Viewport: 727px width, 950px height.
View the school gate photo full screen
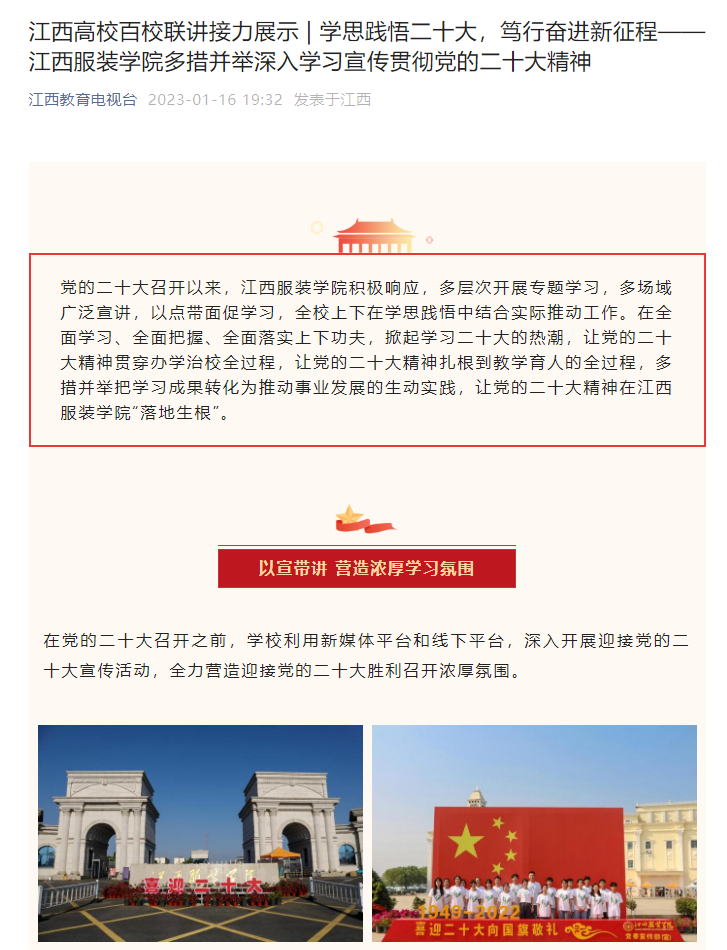(x=200, y=832)
